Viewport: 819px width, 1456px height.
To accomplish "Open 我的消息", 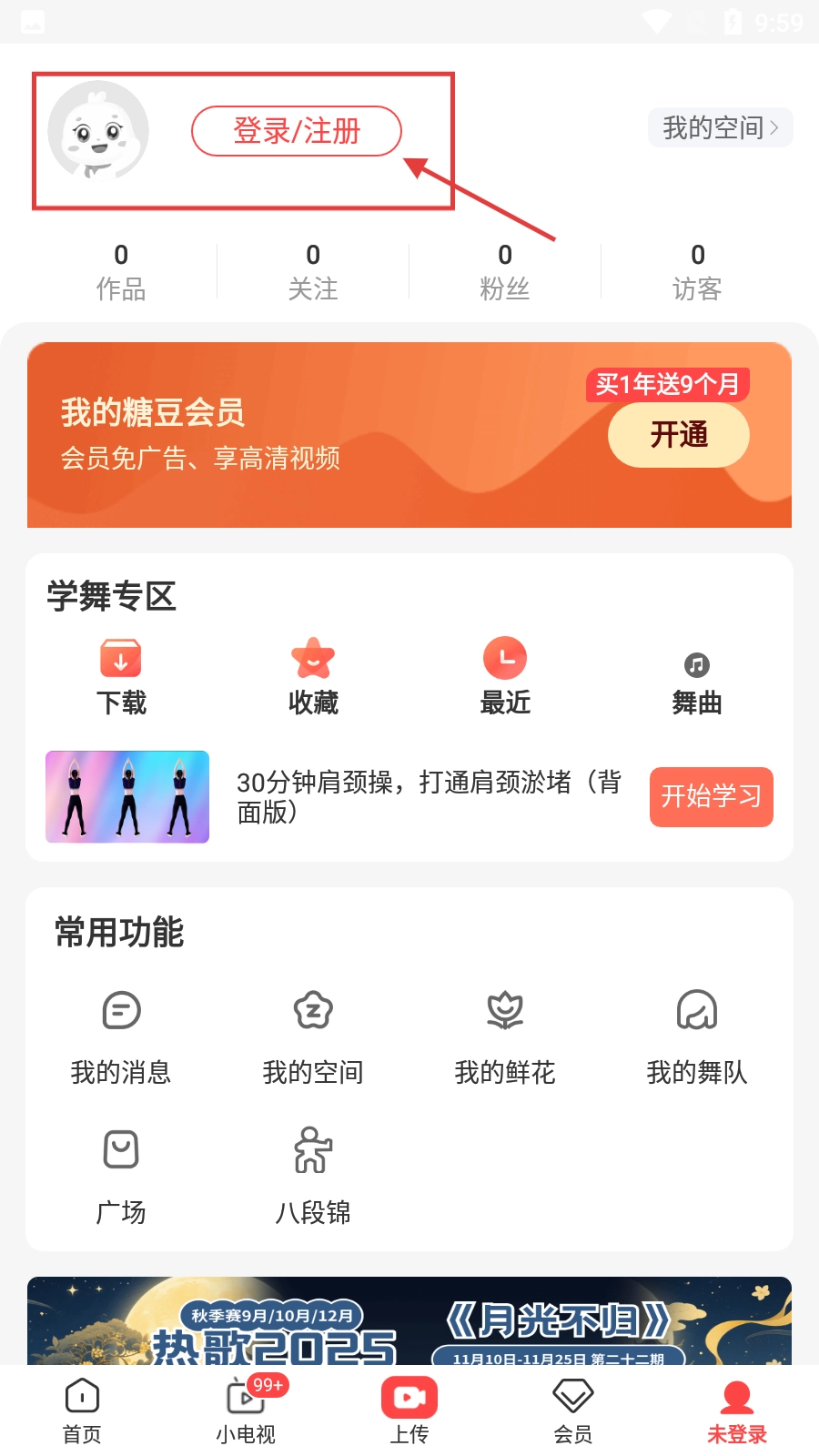I will (121, 1036).
